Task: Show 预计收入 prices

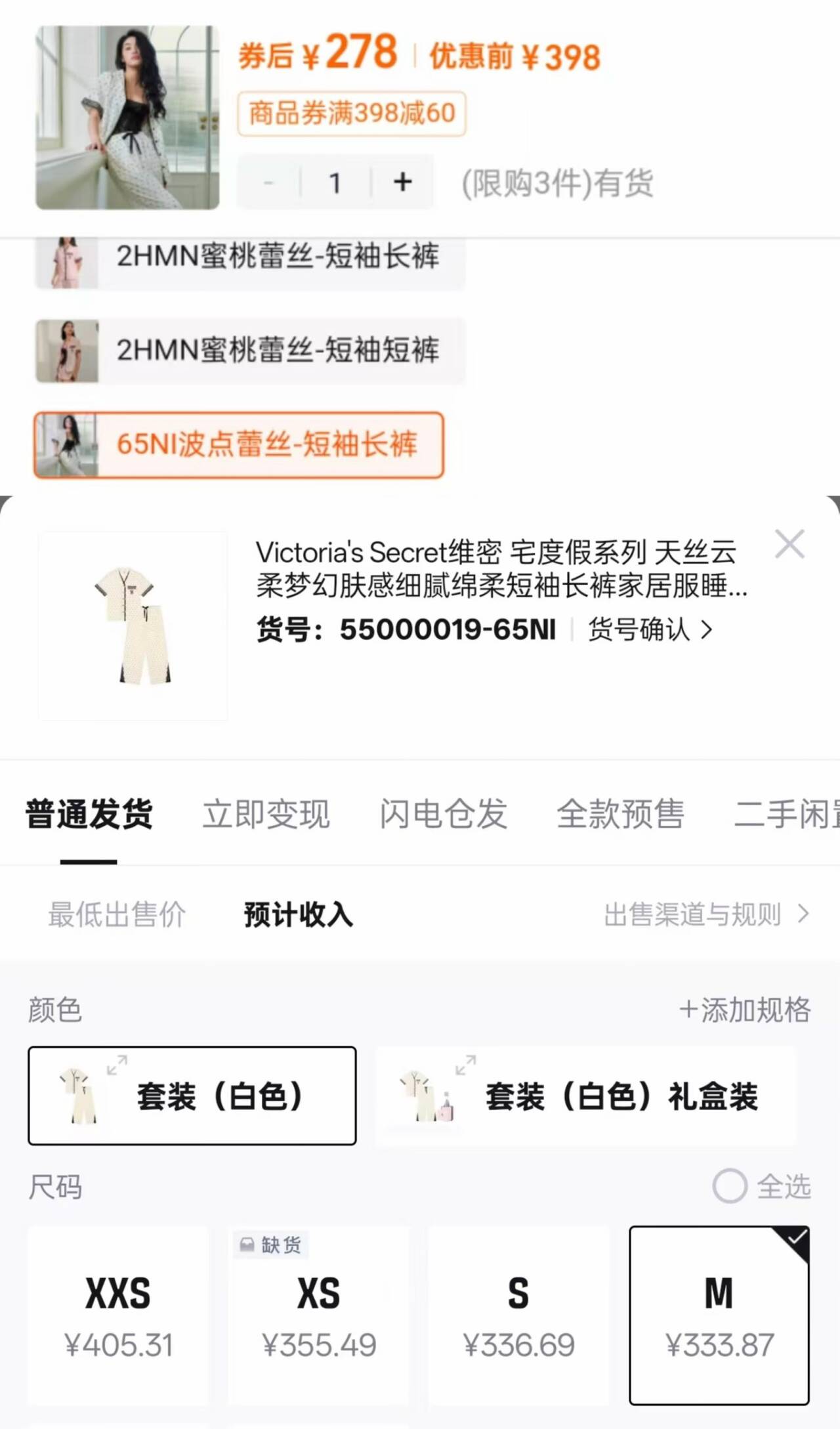Action: 298,914
